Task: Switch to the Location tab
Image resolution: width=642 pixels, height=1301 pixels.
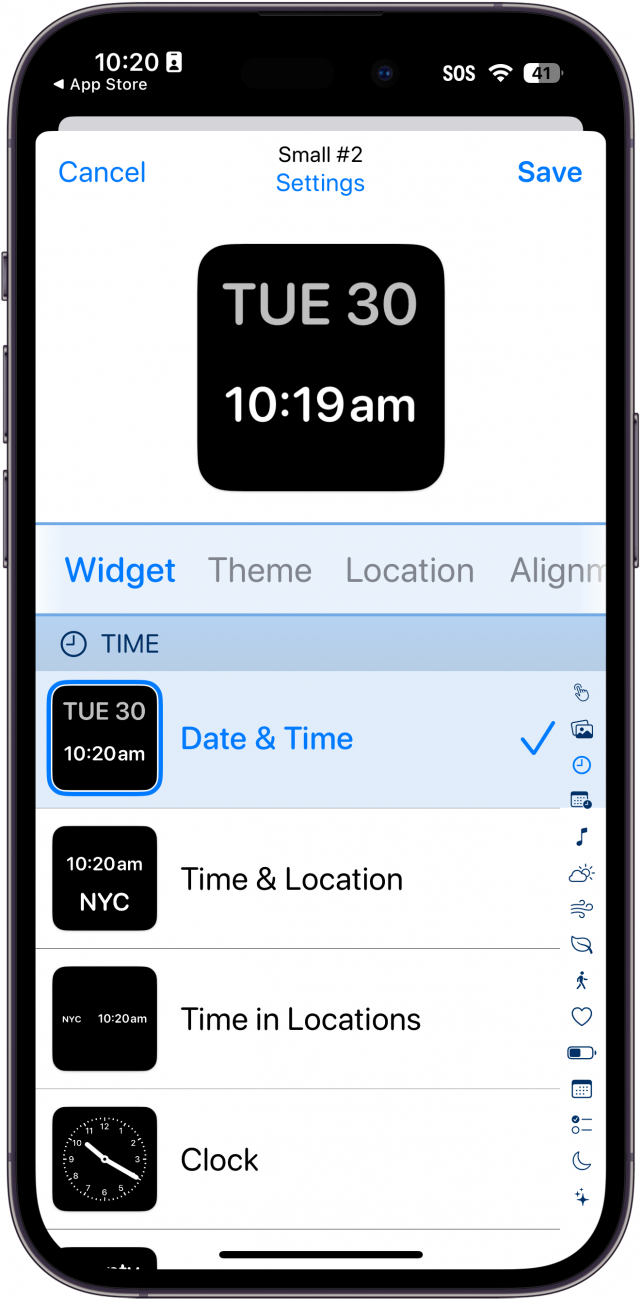Action: pyautogui.click(x=409, y=570)
